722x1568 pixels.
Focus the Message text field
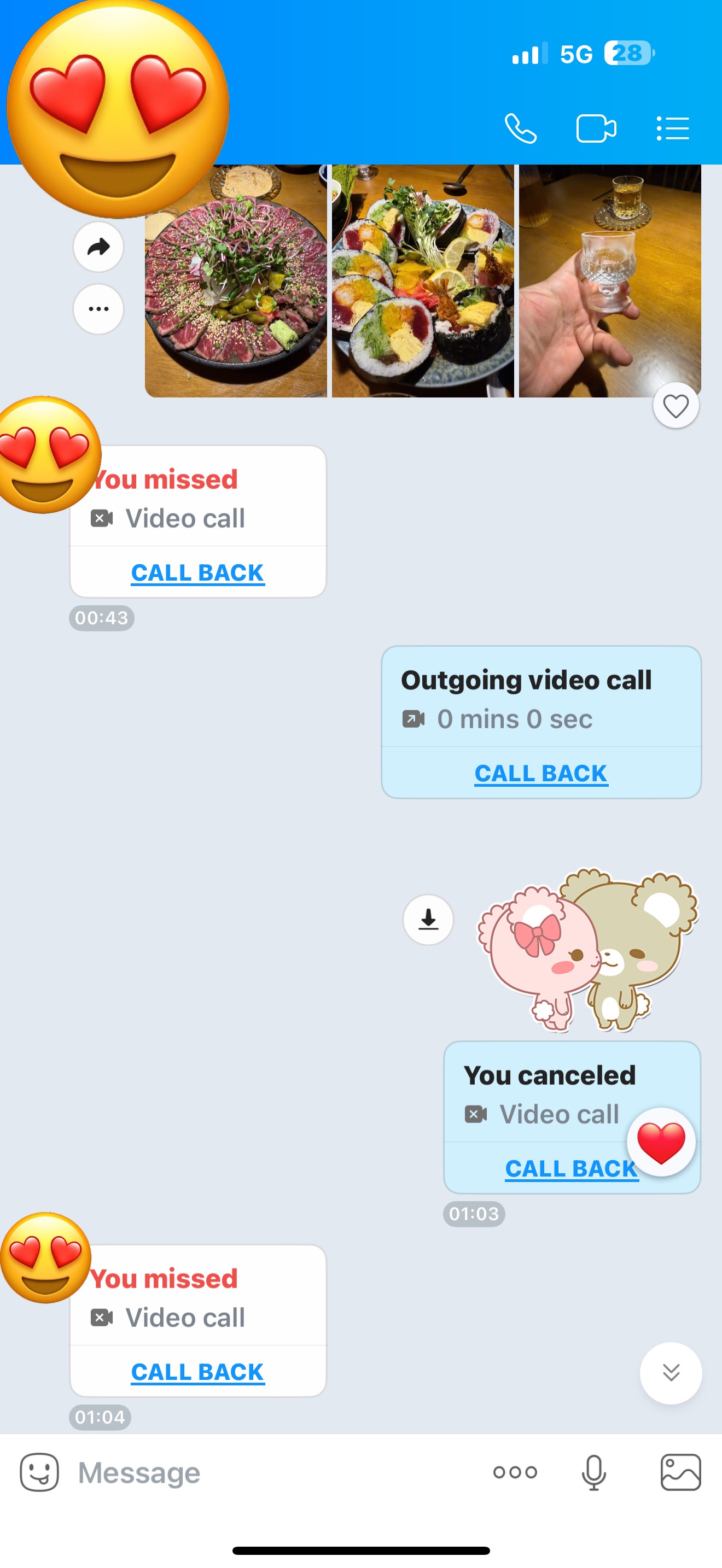point(274,1472)
